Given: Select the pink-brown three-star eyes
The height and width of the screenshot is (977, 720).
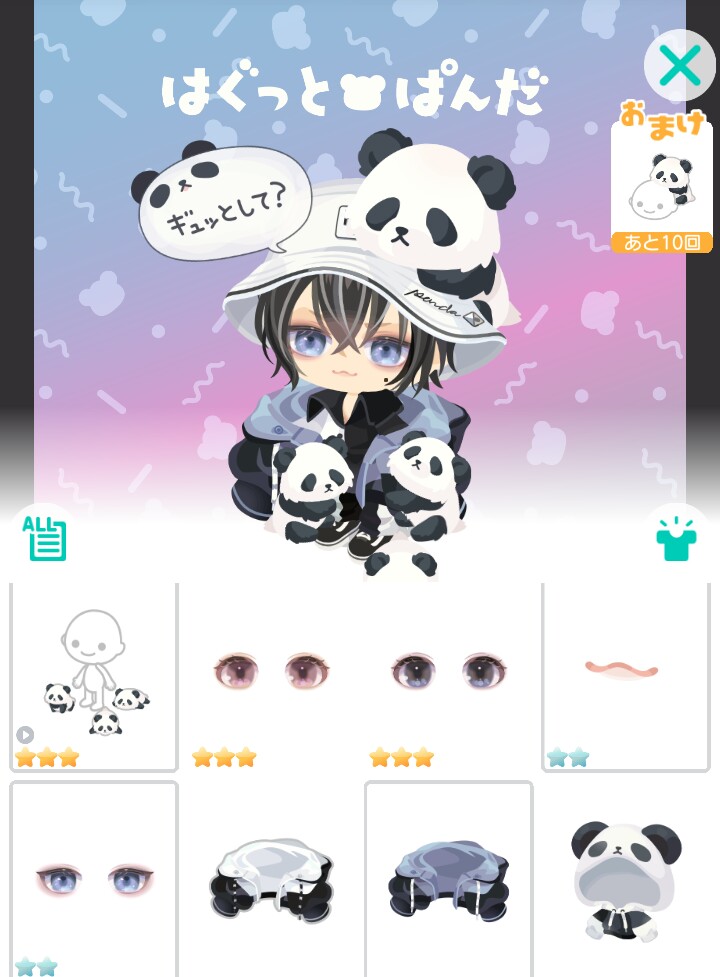Looking at the screenshot, I should [271, 677].
